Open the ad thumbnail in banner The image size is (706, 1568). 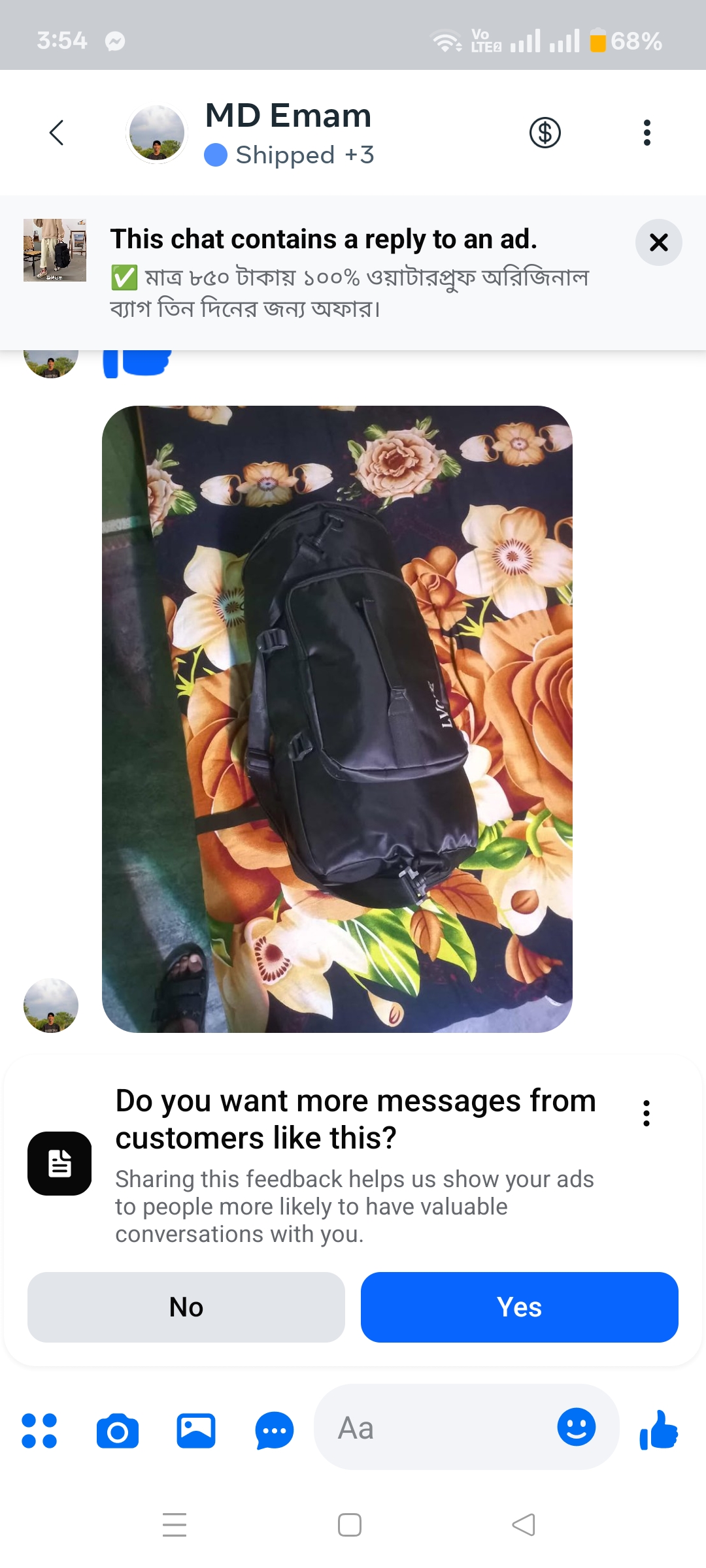55,250
